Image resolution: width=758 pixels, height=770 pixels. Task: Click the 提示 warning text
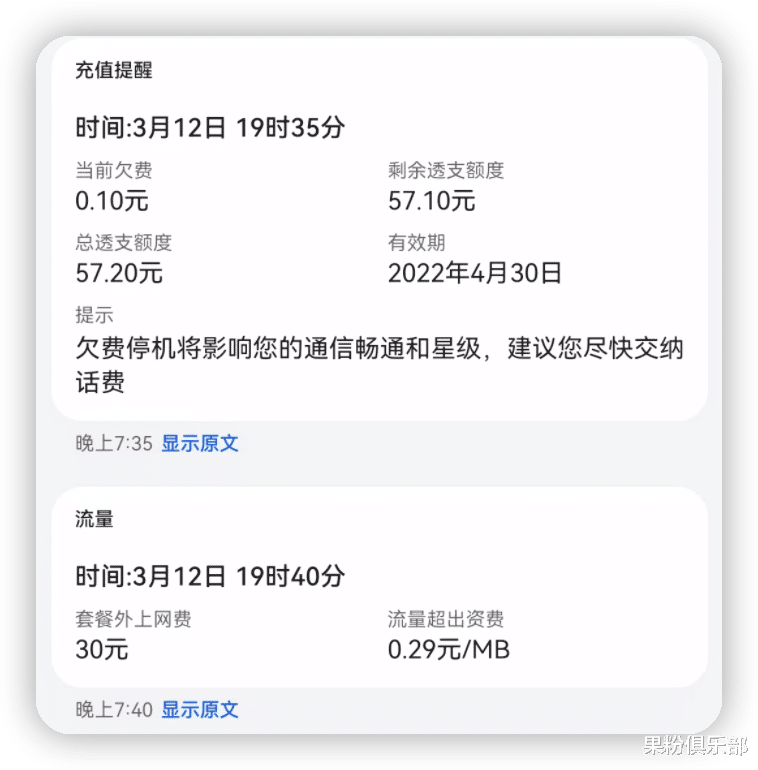[371, 363]
